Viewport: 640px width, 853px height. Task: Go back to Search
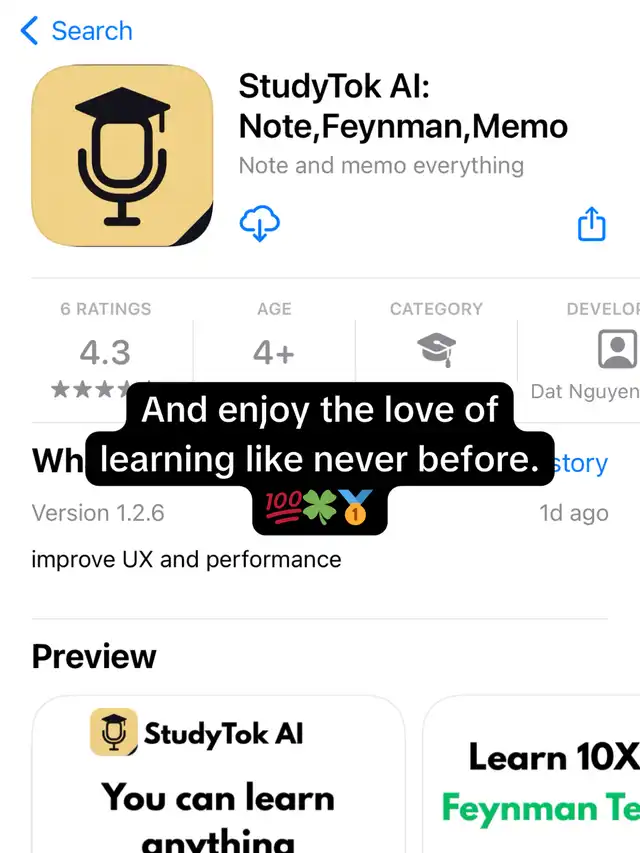click(x=76, y=30)
